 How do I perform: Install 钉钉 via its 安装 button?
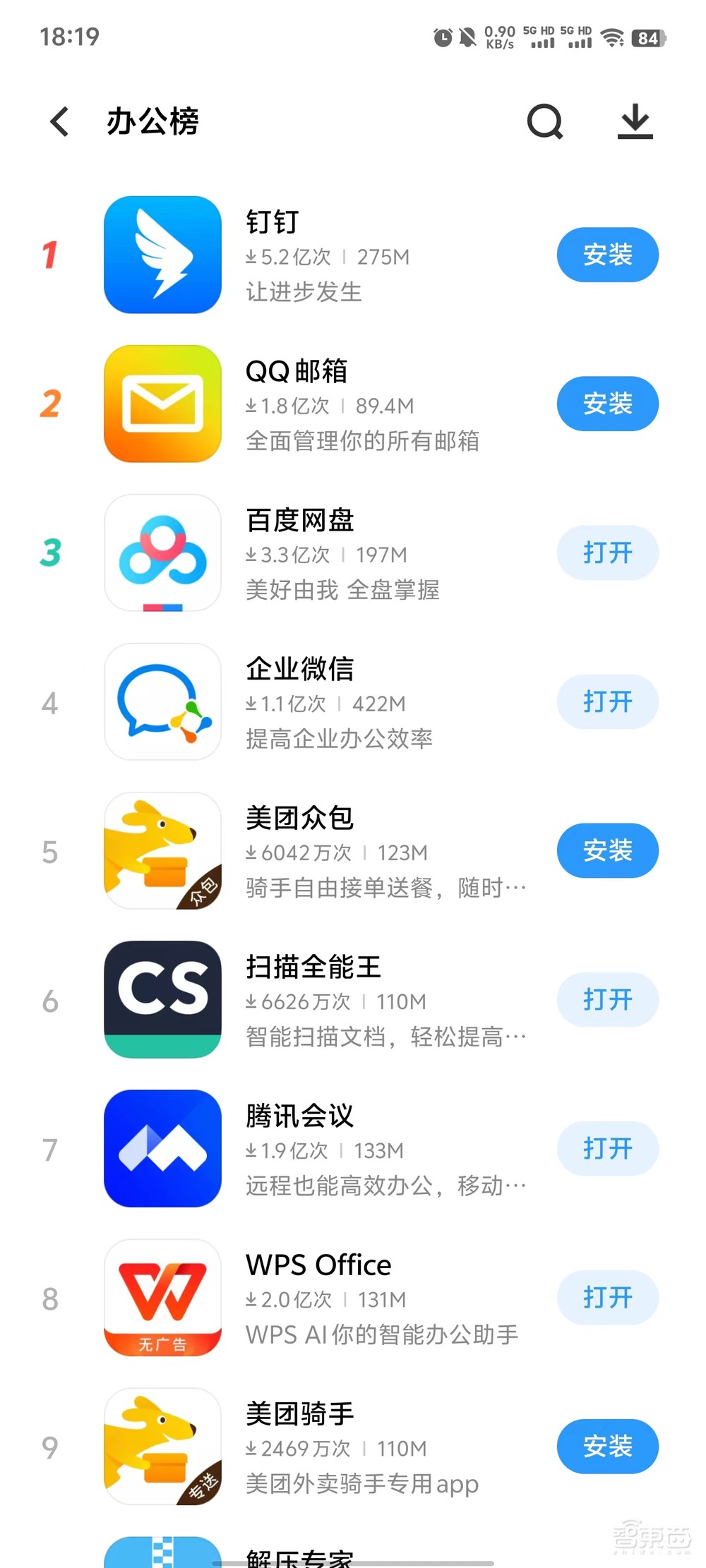click(x=607, y=255)
